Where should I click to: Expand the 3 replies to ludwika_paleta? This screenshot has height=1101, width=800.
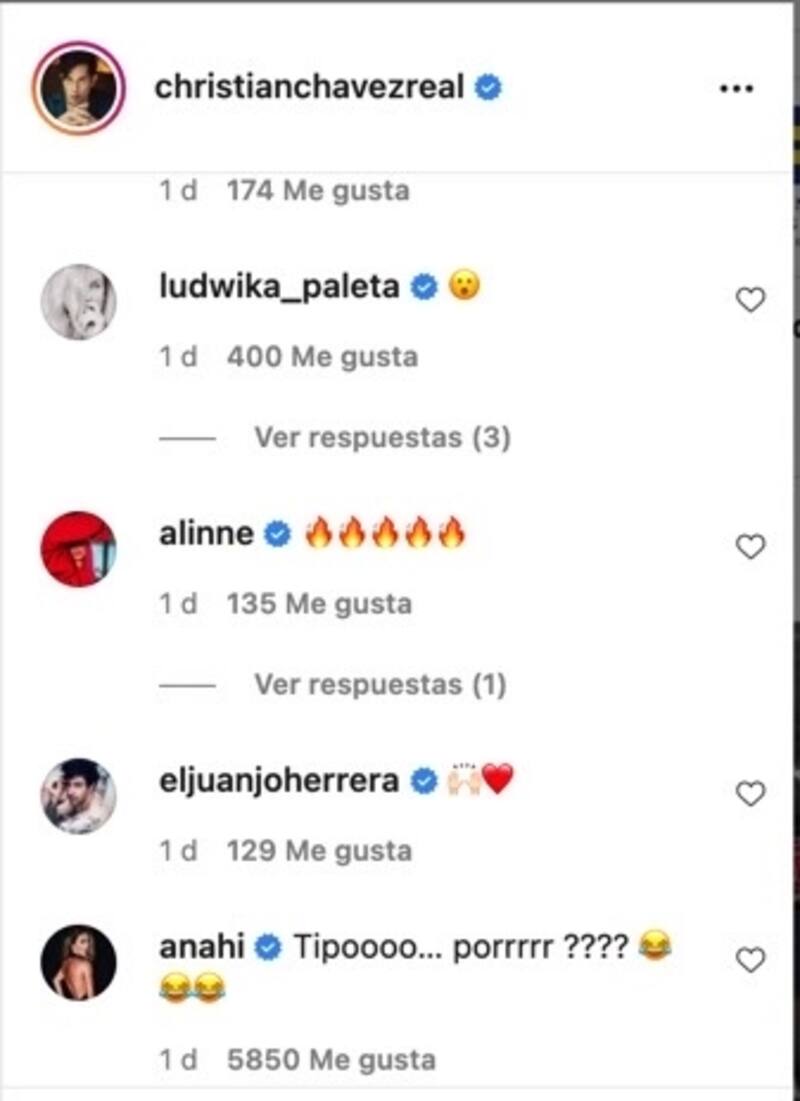[x=382, y=437]
